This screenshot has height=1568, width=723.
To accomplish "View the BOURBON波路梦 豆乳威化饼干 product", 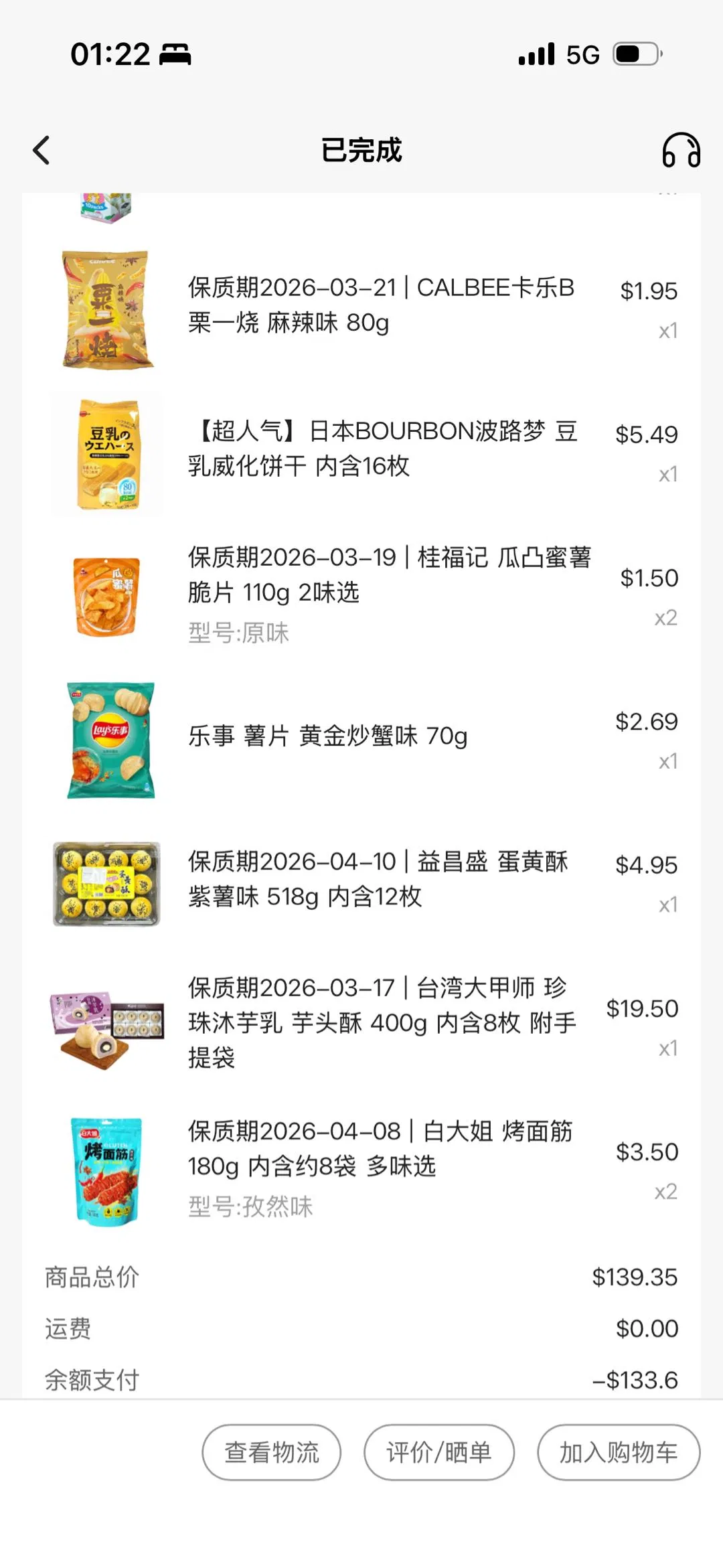I will click(382, 449).
